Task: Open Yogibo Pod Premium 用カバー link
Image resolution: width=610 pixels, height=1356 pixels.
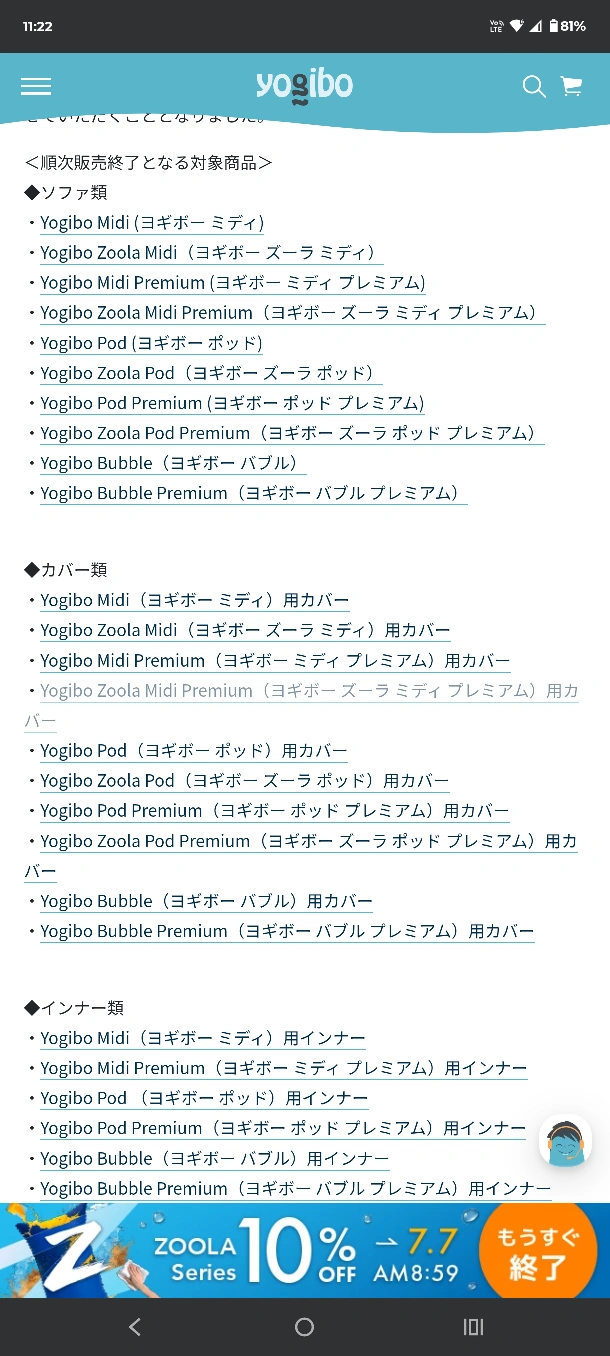Action: click(275, 810)
